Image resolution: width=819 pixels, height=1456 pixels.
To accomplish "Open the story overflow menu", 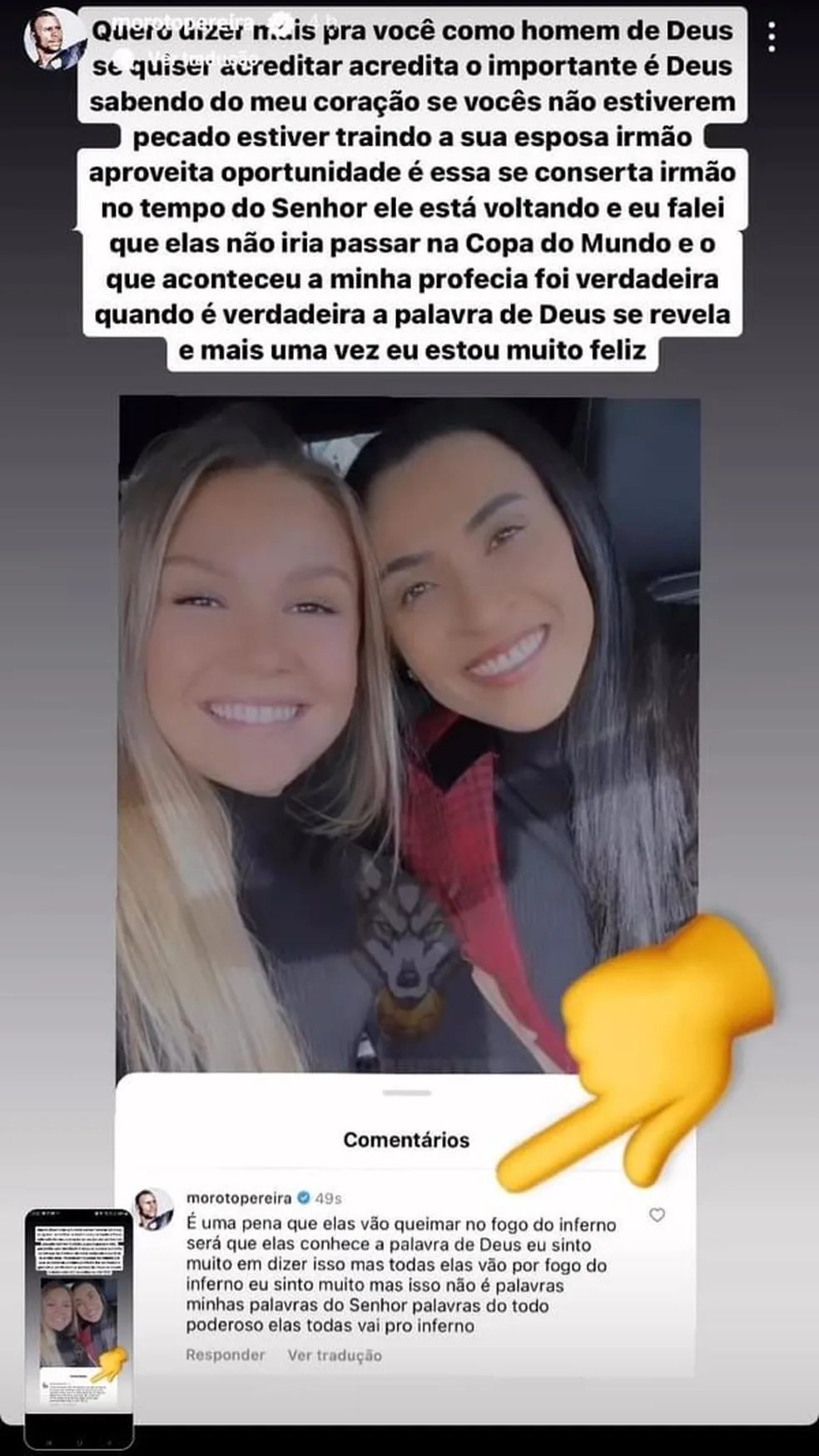I will pyautogui.click(x=773, y=37).
